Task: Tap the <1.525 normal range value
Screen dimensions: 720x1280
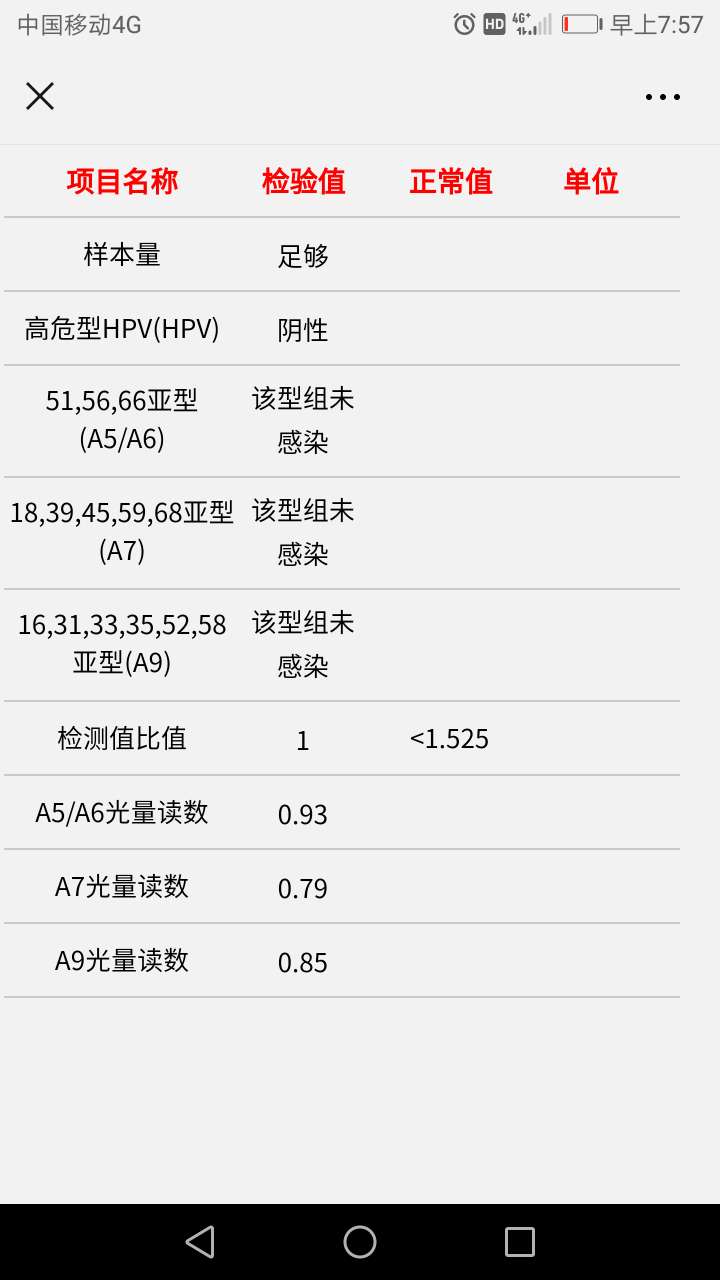Action: coord(452,739)
